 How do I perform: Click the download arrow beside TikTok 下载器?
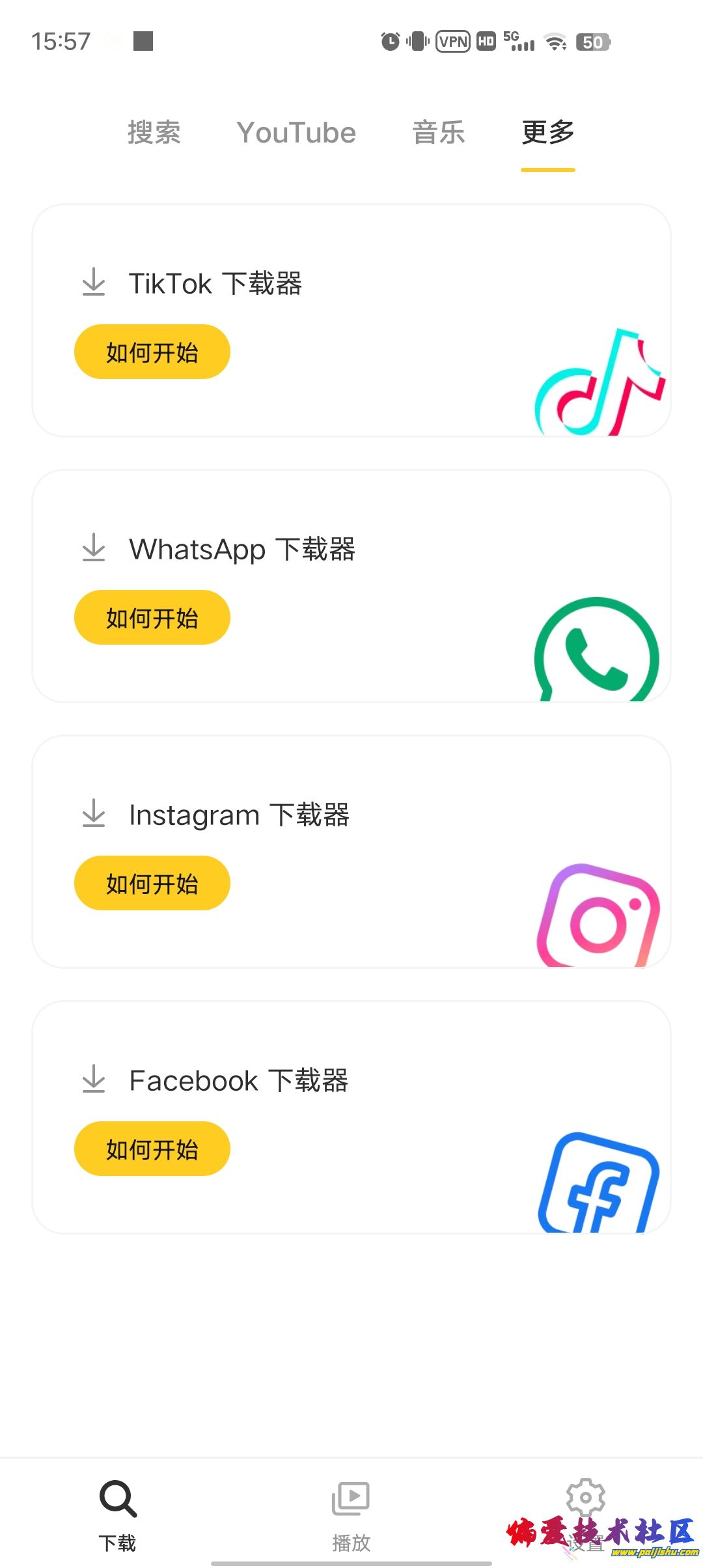[94, 282]
